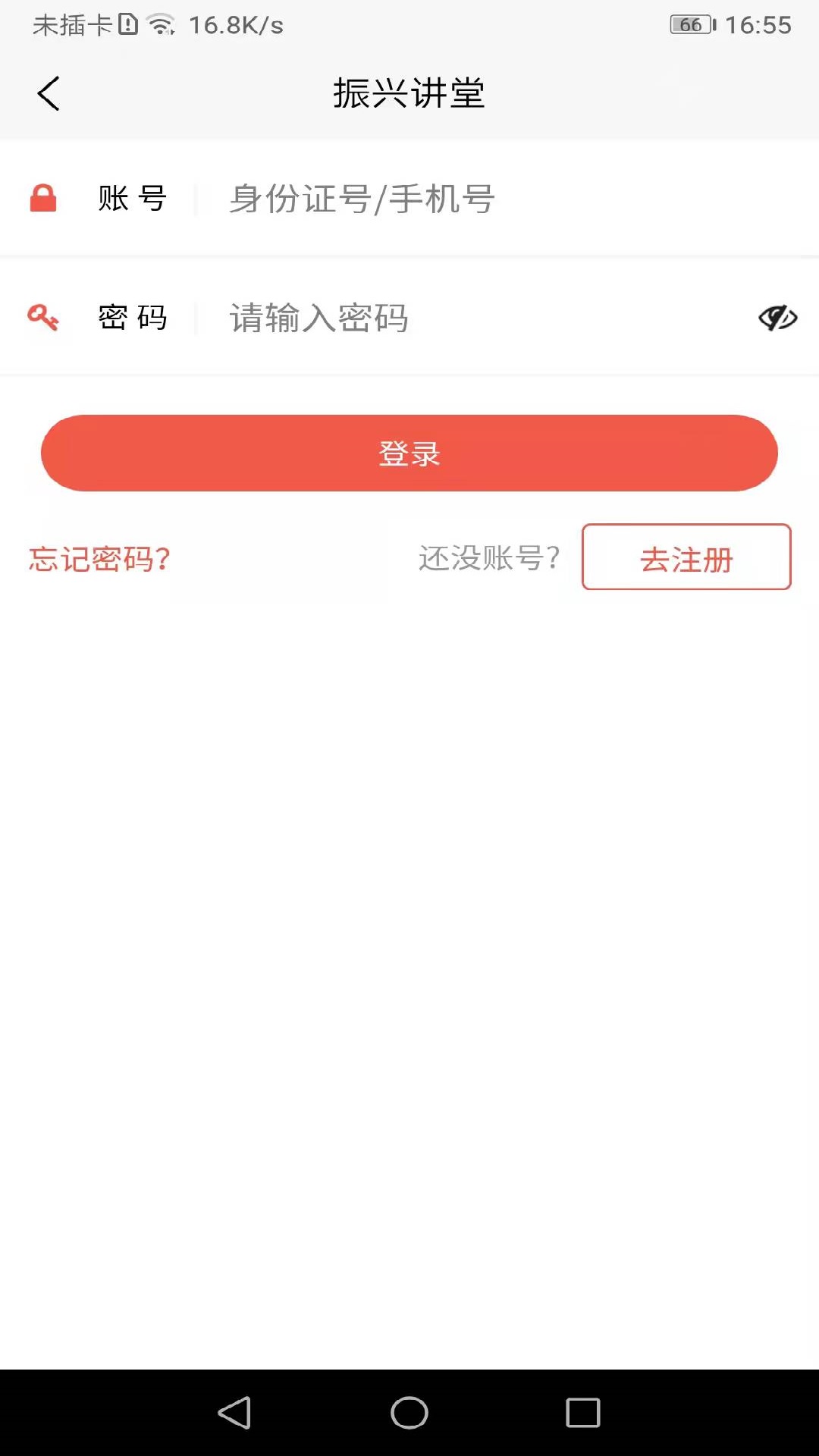The height and width of the screenshot is (1456, 819).
Task: Open 去注册 registration page
Action: coord(685,559)
